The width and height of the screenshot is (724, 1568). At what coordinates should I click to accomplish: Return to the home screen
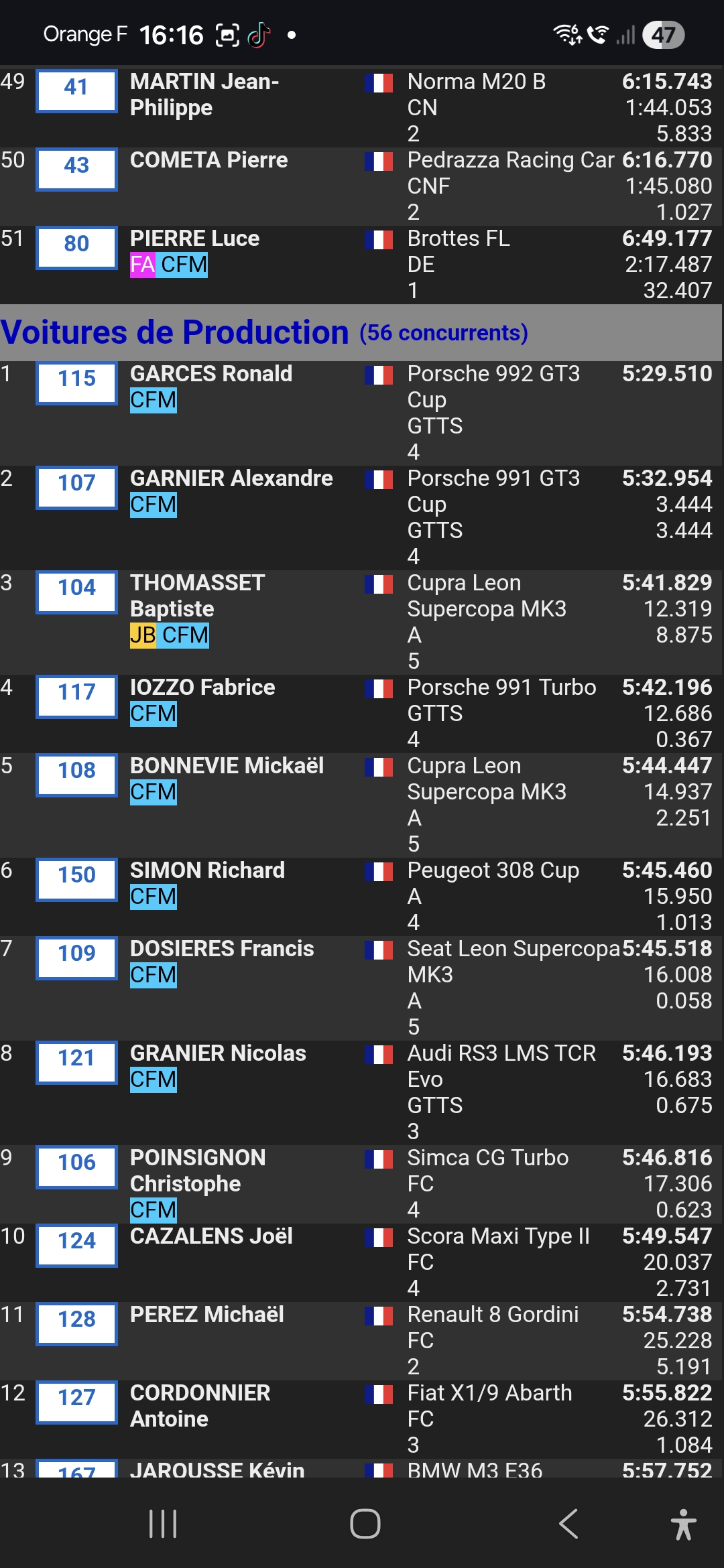[x=365, y=1524]
